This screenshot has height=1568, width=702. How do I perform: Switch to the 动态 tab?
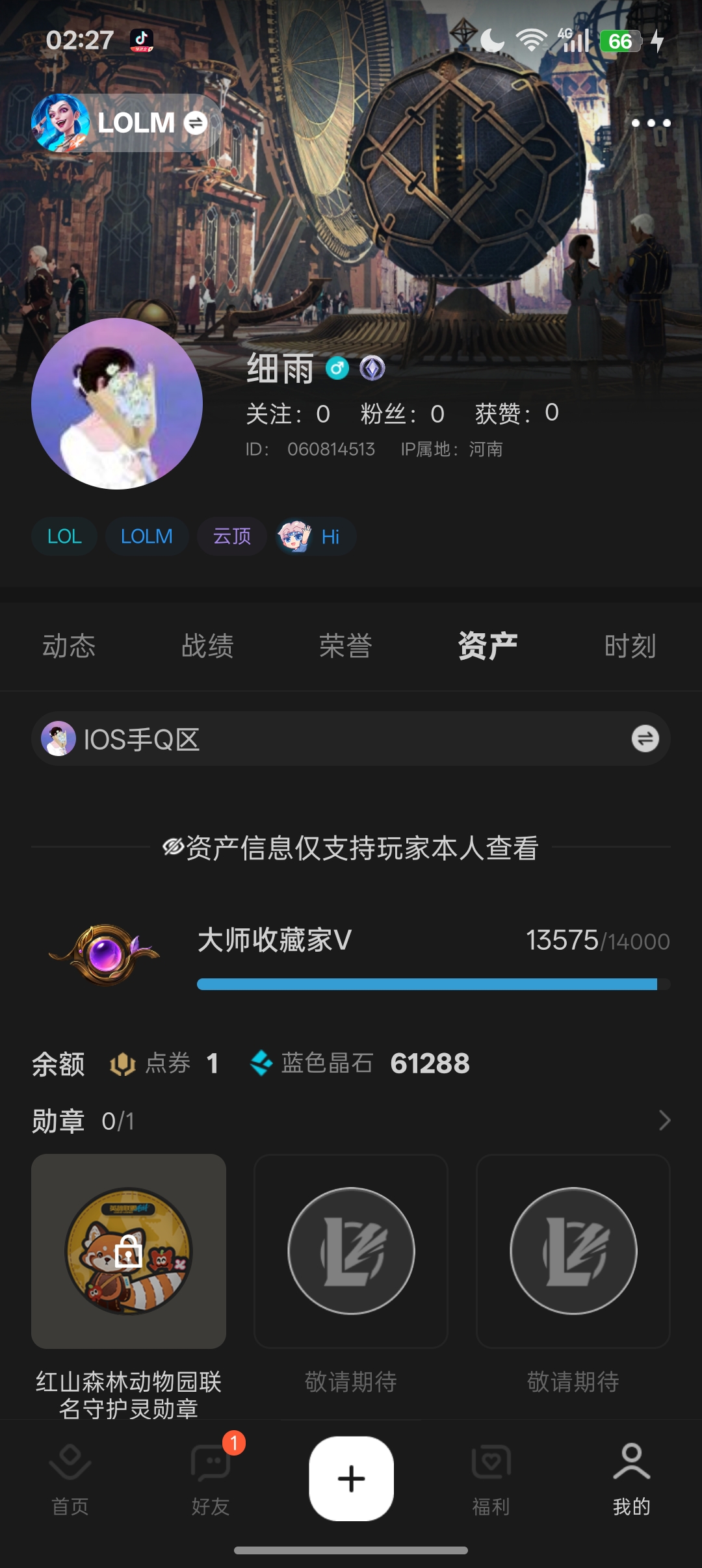click(x=69, y=646)
